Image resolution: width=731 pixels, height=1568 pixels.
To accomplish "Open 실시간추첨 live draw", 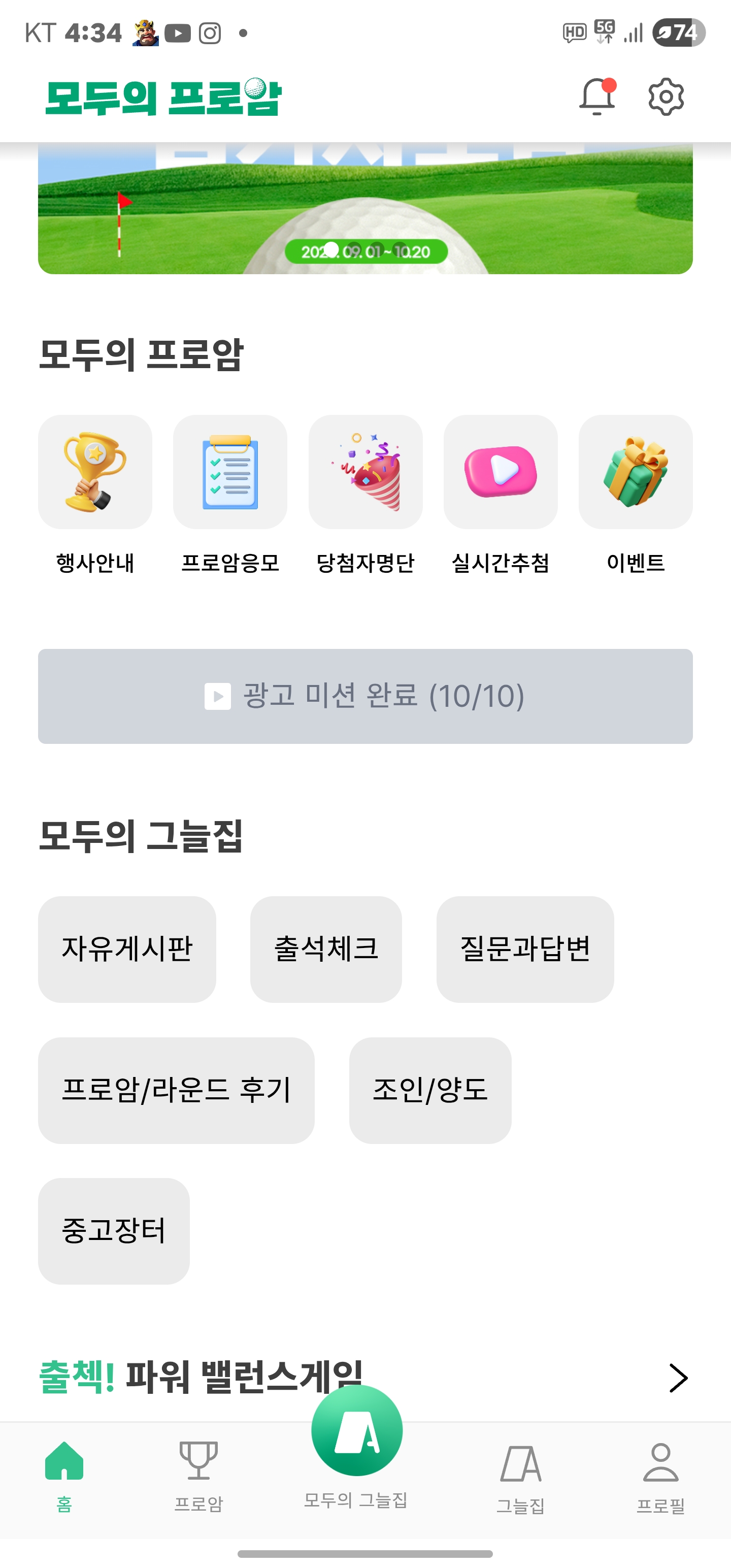I will click(x=501, y=472).
